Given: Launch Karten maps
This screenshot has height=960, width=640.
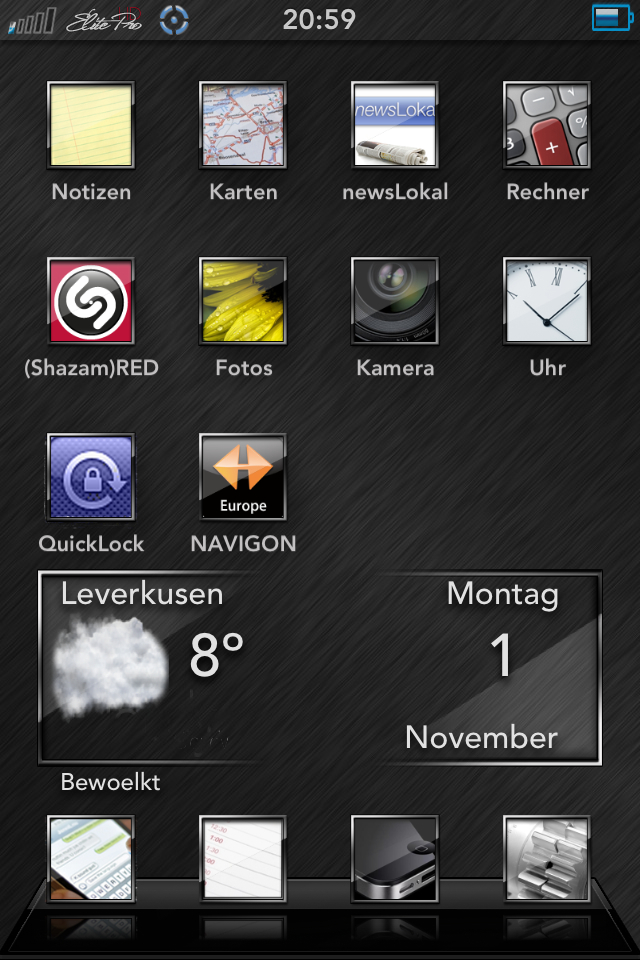Looking at the screenshot, I should [x=243, y=125].
